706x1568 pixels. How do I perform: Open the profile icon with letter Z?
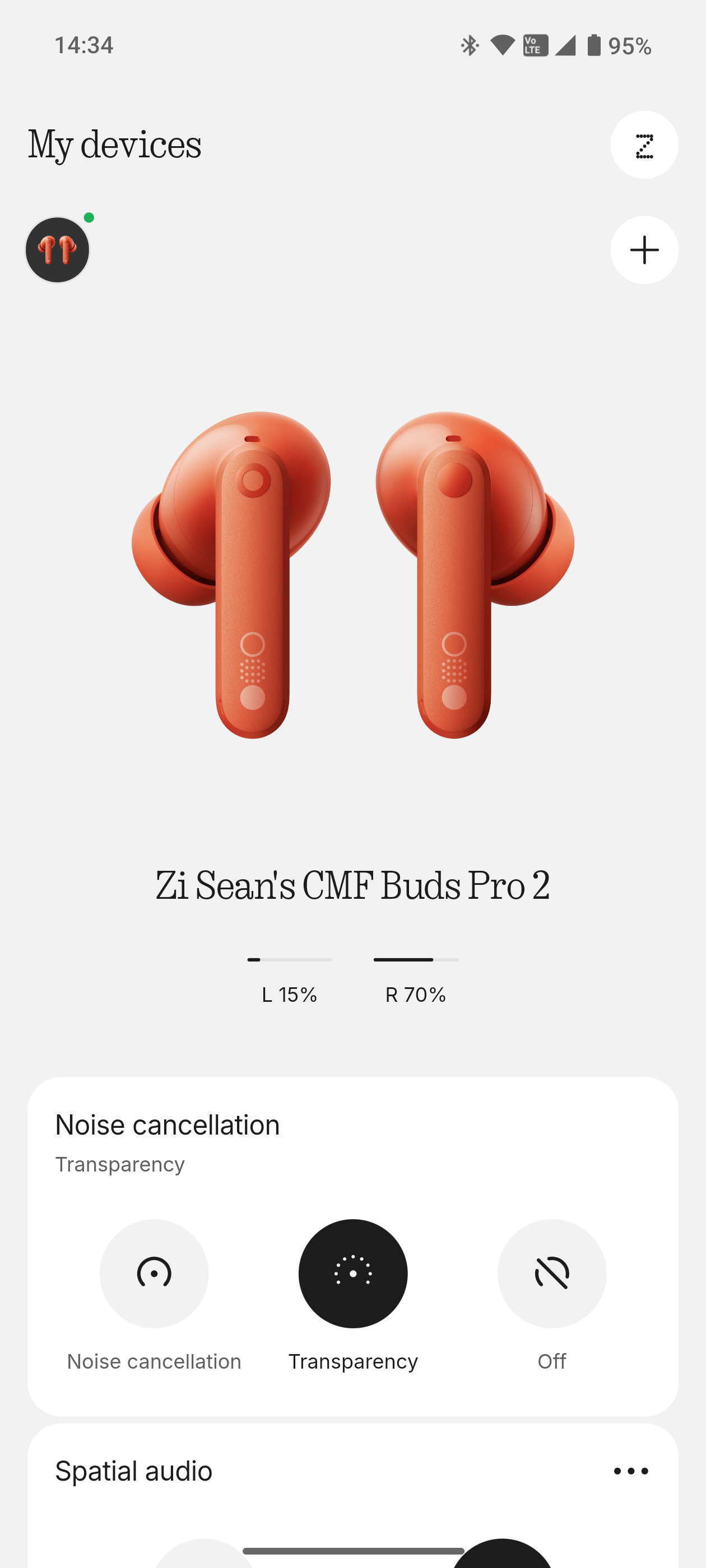tap(644, 145)
